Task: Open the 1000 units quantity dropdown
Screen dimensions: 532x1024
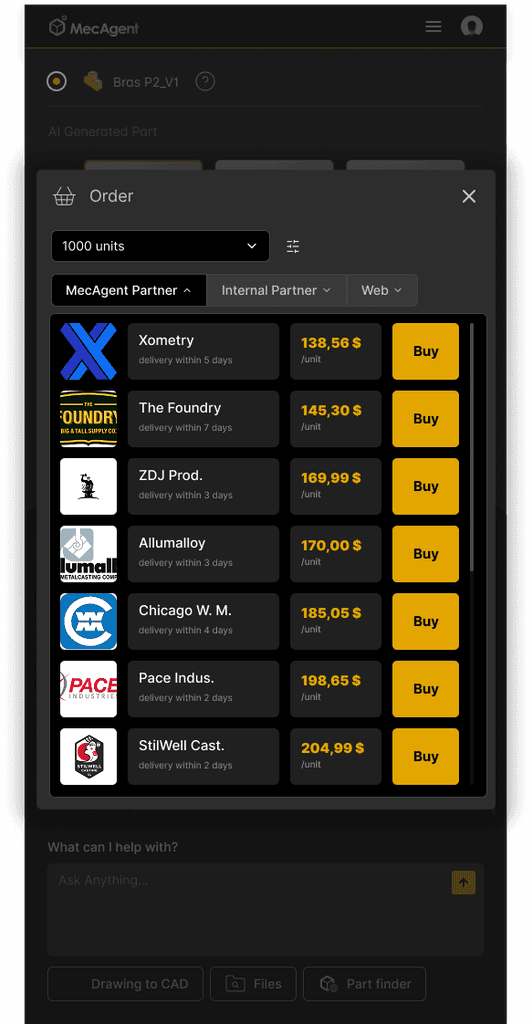Action: pyautogui.click(x=161, y=246)
